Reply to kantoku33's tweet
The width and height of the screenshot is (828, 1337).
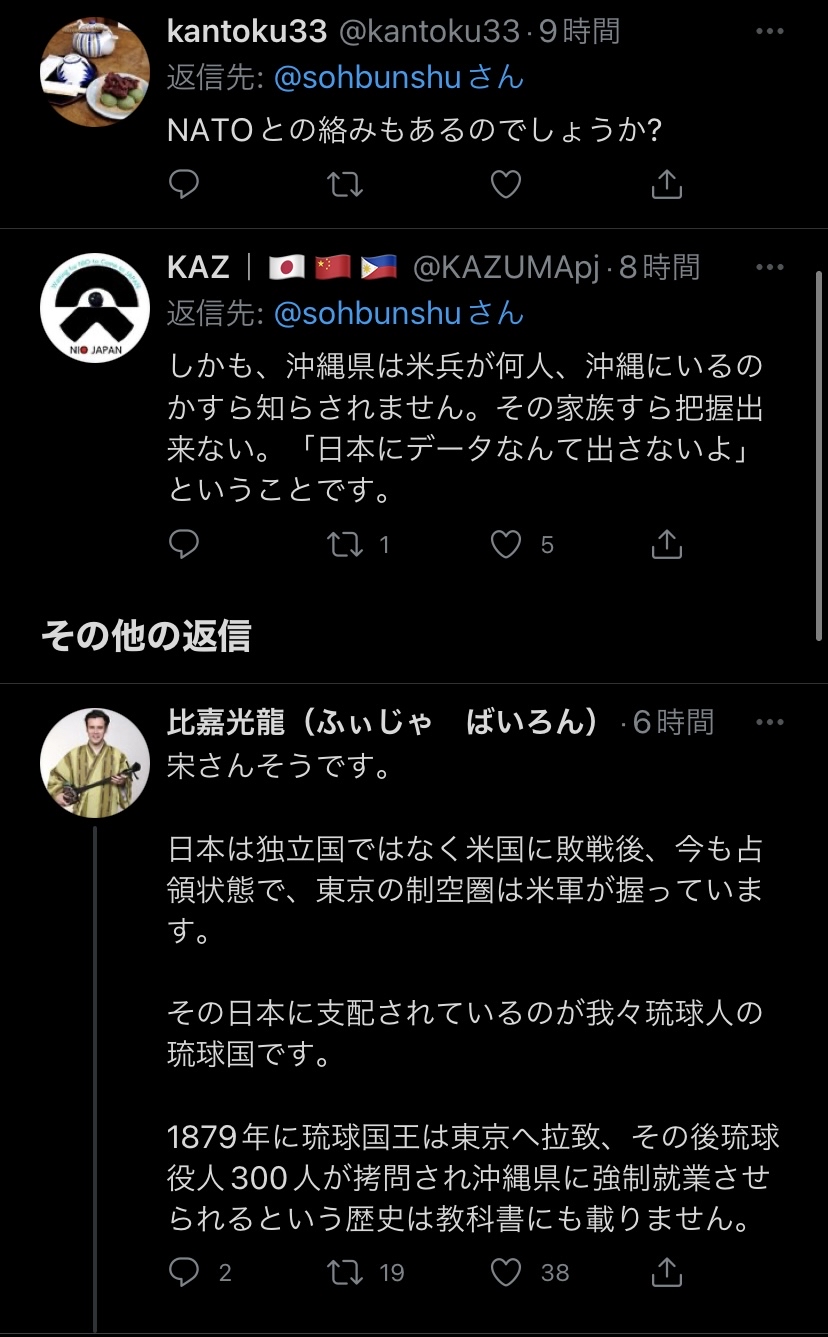coord(184,184)
